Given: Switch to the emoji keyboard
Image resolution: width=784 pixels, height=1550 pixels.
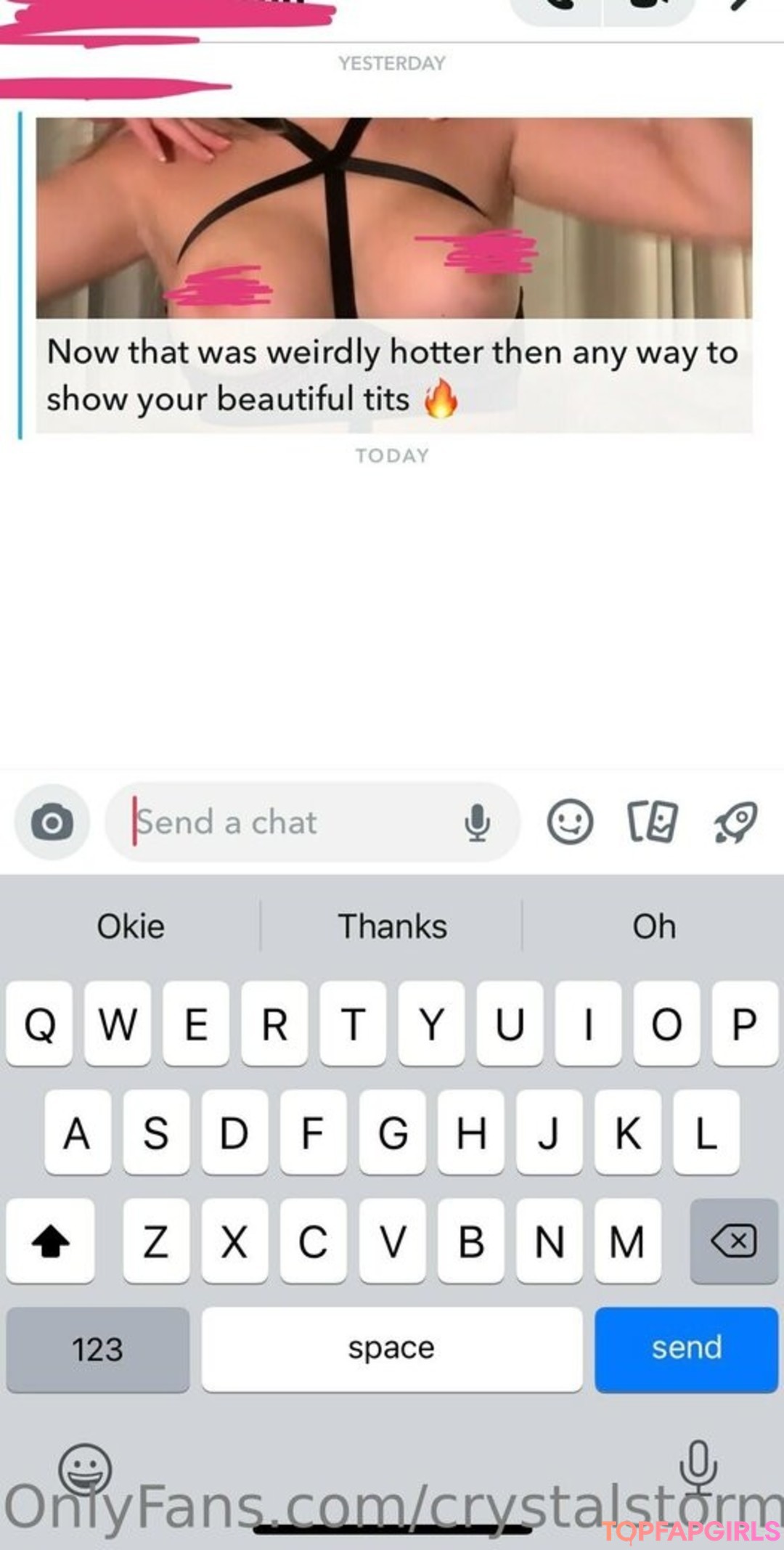Looking at the screenshot, I should tap(86, 1468).
